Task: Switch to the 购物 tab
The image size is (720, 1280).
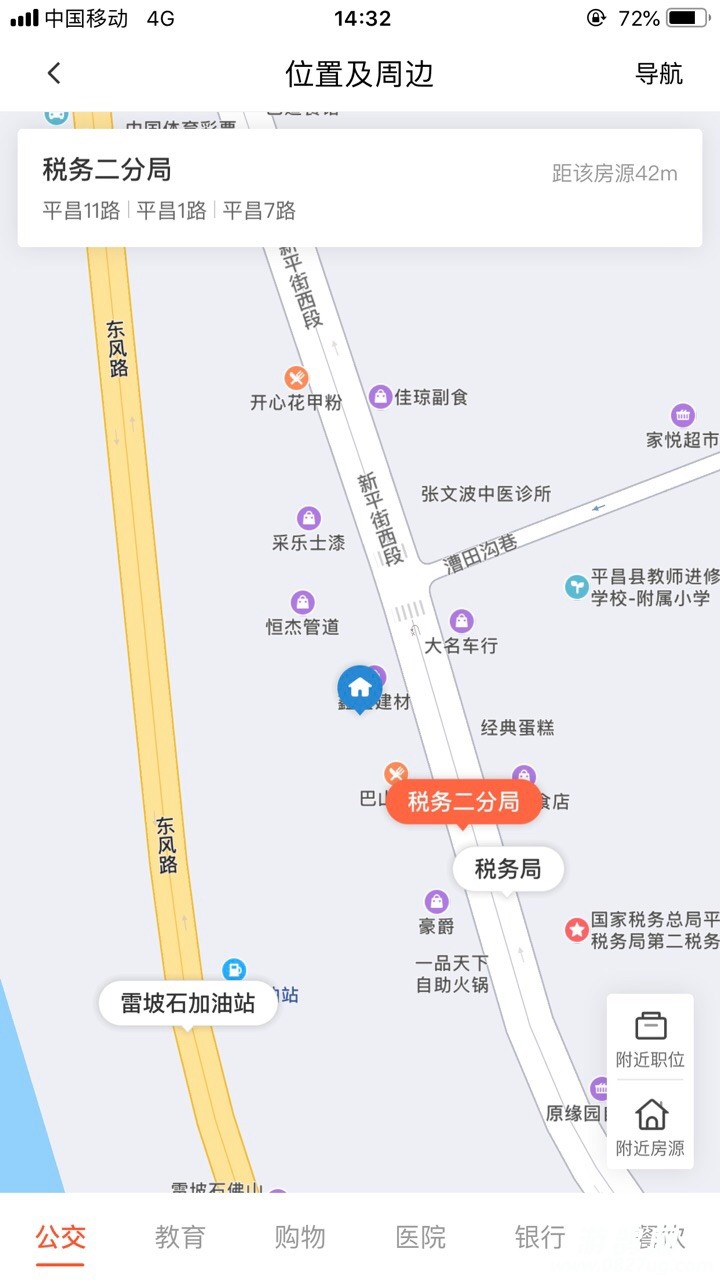Action: tap(300, 1237)
